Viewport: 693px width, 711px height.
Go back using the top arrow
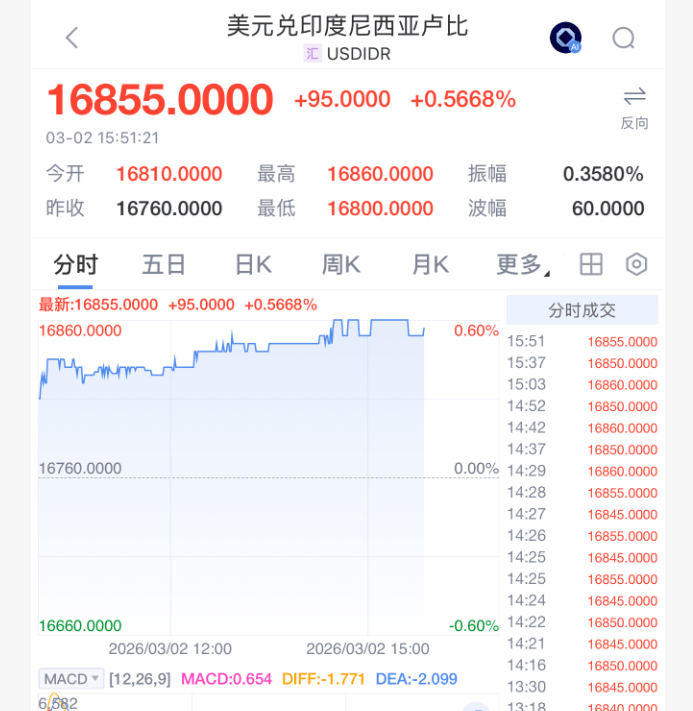click(72, 38)
